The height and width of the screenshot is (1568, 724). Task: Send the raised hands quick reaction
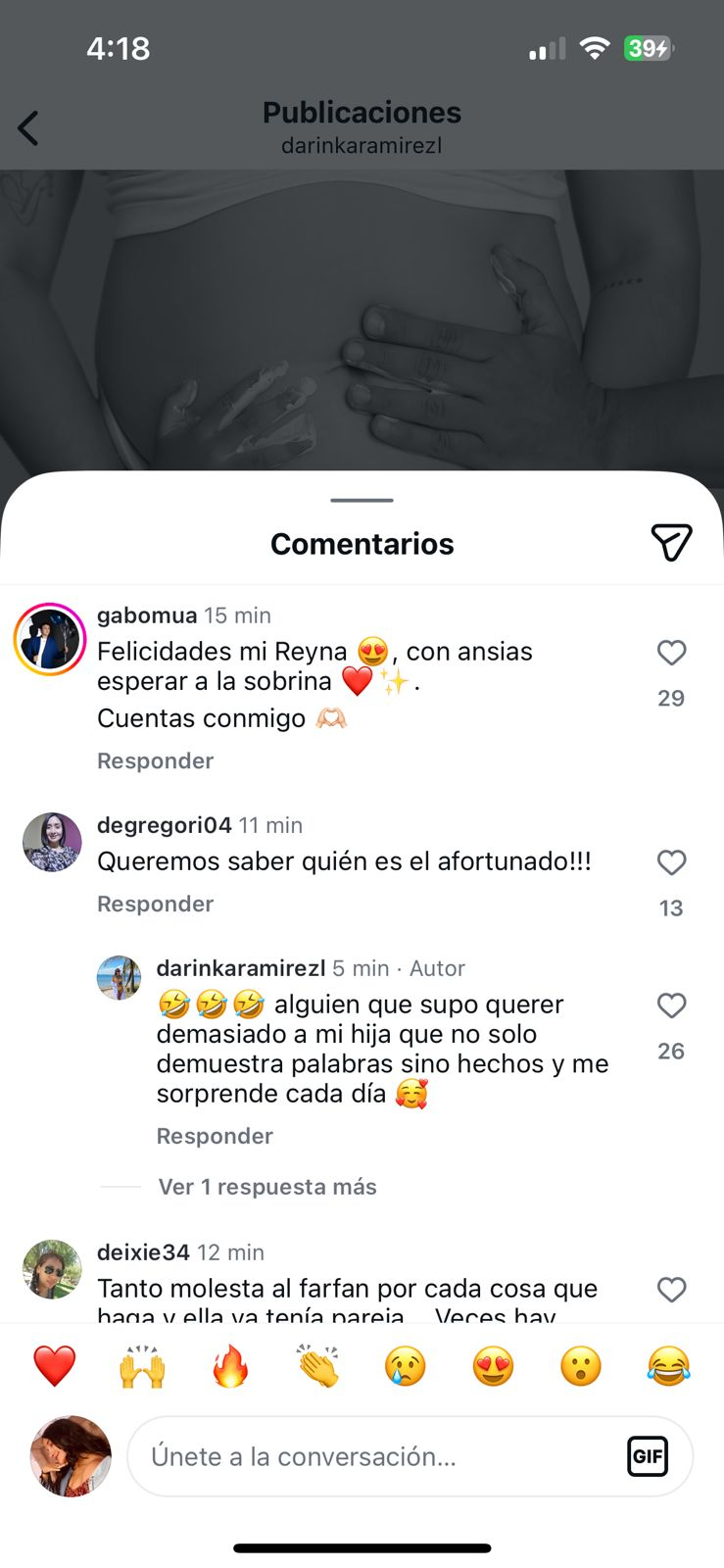pos(141,1365)
